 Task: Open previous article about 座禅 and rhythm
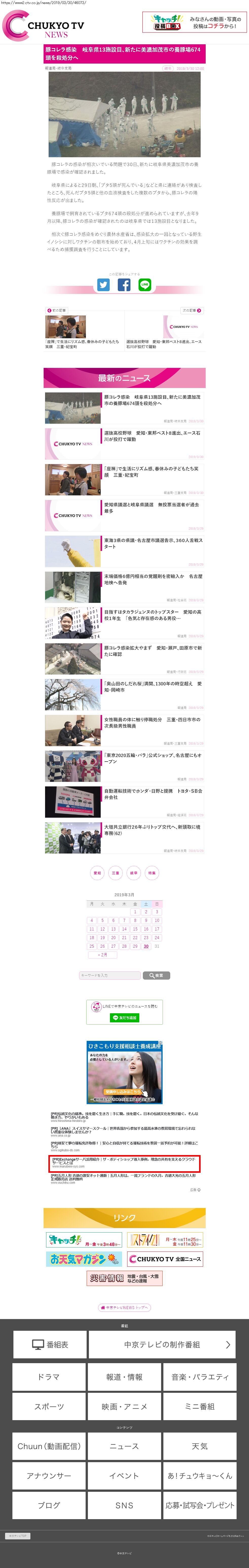click(83, 332)
